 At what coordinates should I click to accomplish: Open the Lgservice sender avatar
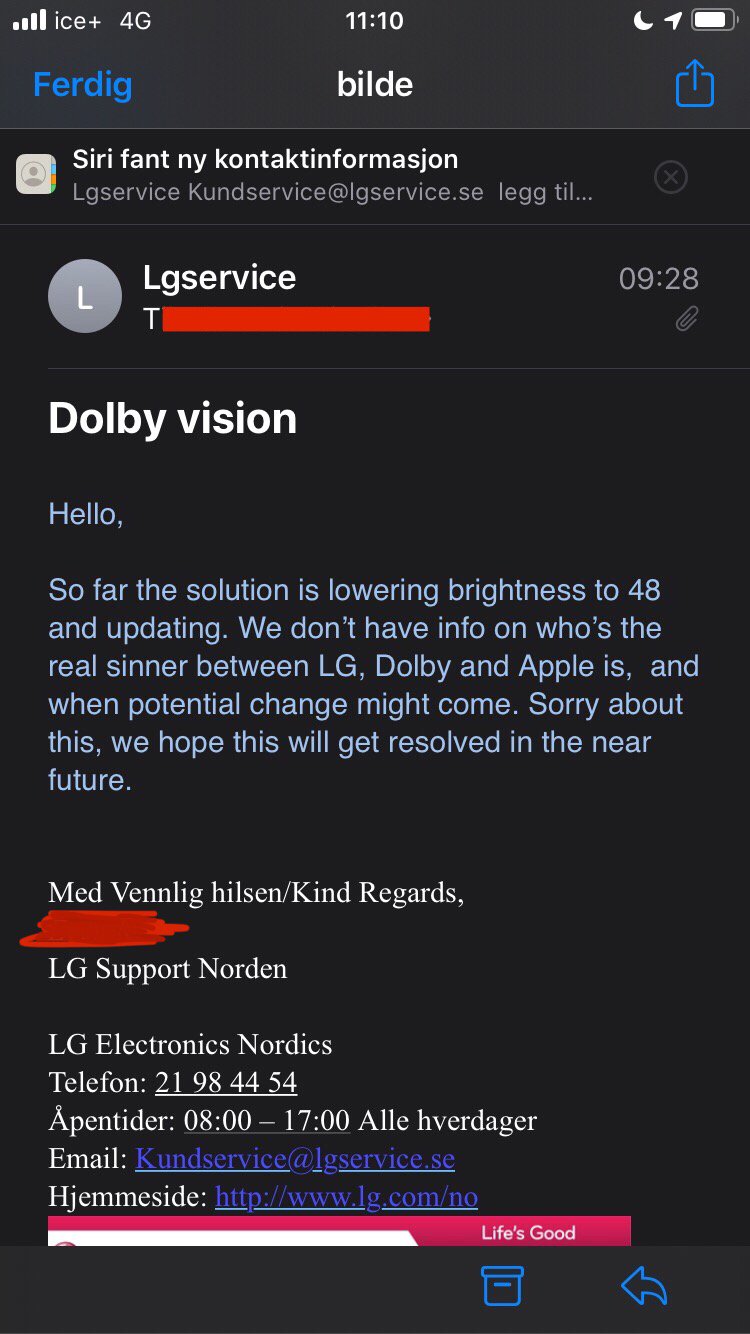click(x=85, y=297)
